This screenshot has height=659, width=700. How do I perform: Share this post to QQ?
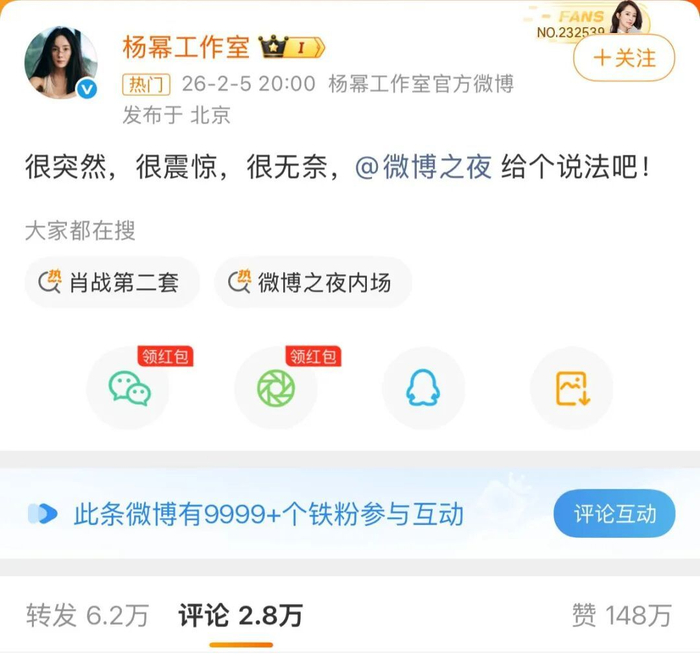(x=423, y=388)
